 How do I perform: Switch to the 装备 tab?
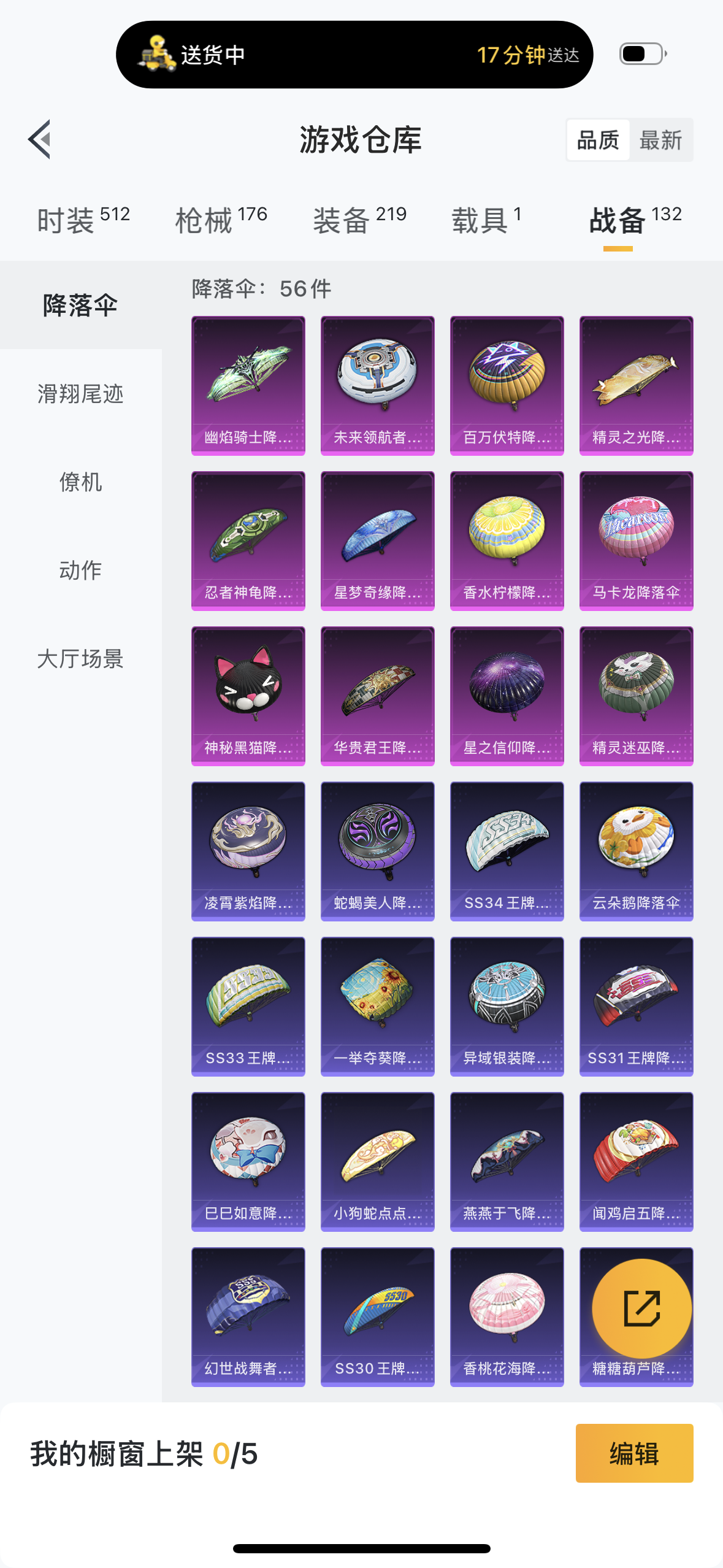tap(360, 220)
